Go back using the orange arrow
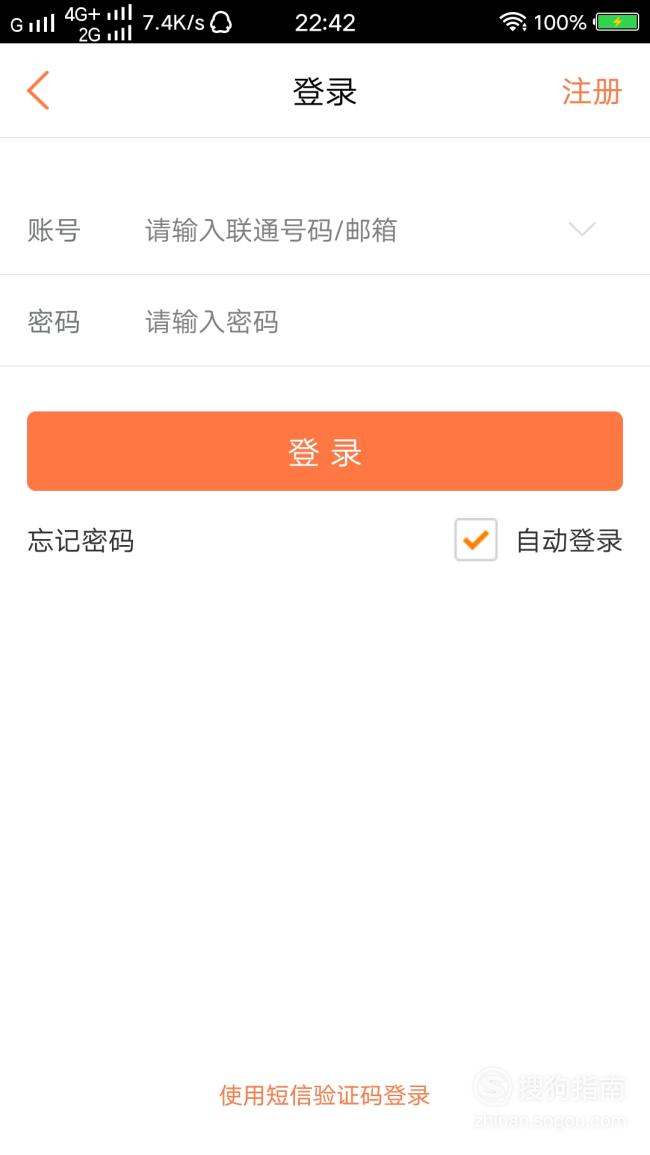Viewport: 650px width, 1155px height. 38,91
